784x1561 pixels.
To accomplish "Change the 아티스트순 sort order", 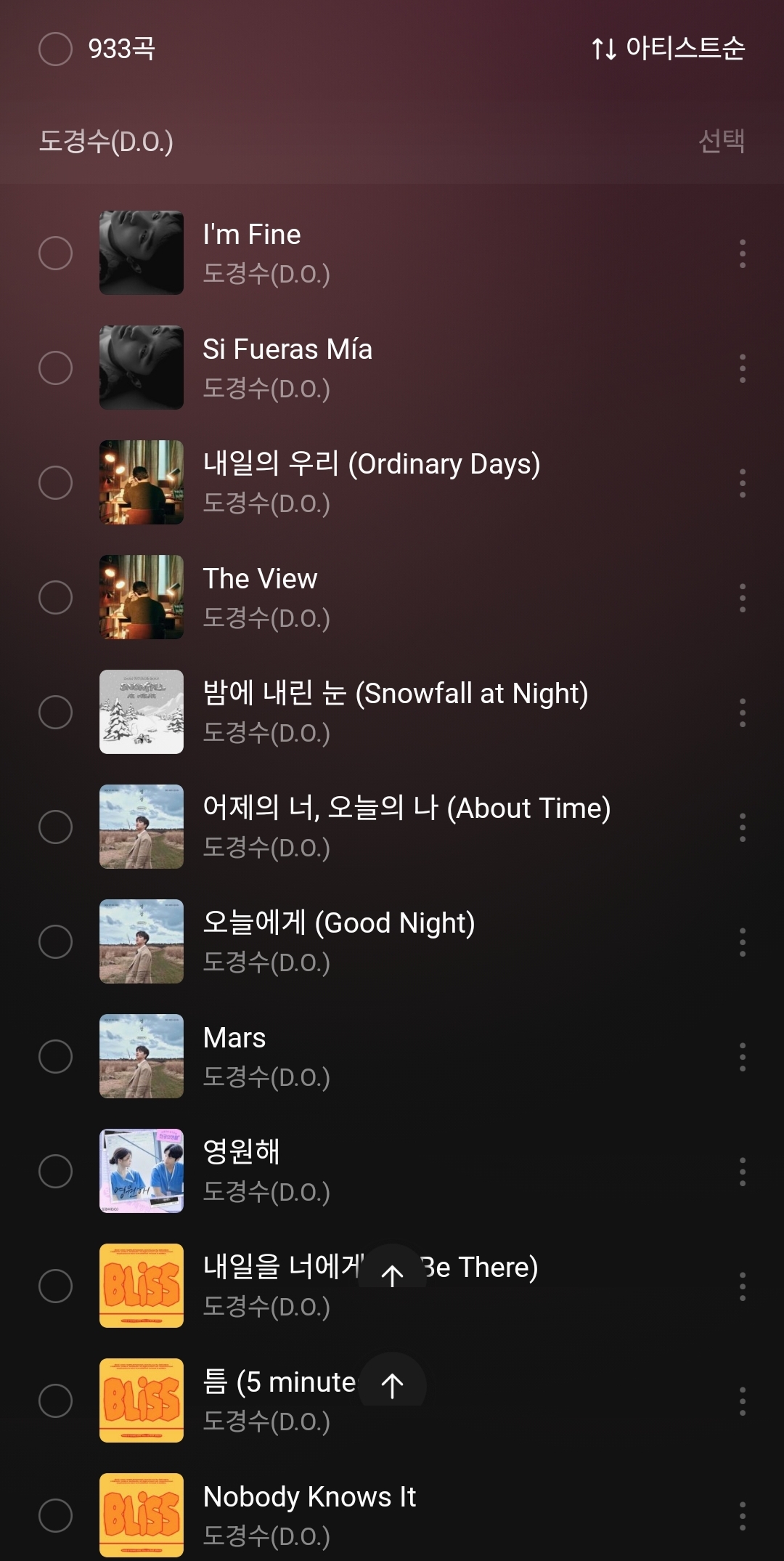I will point(668,49).
